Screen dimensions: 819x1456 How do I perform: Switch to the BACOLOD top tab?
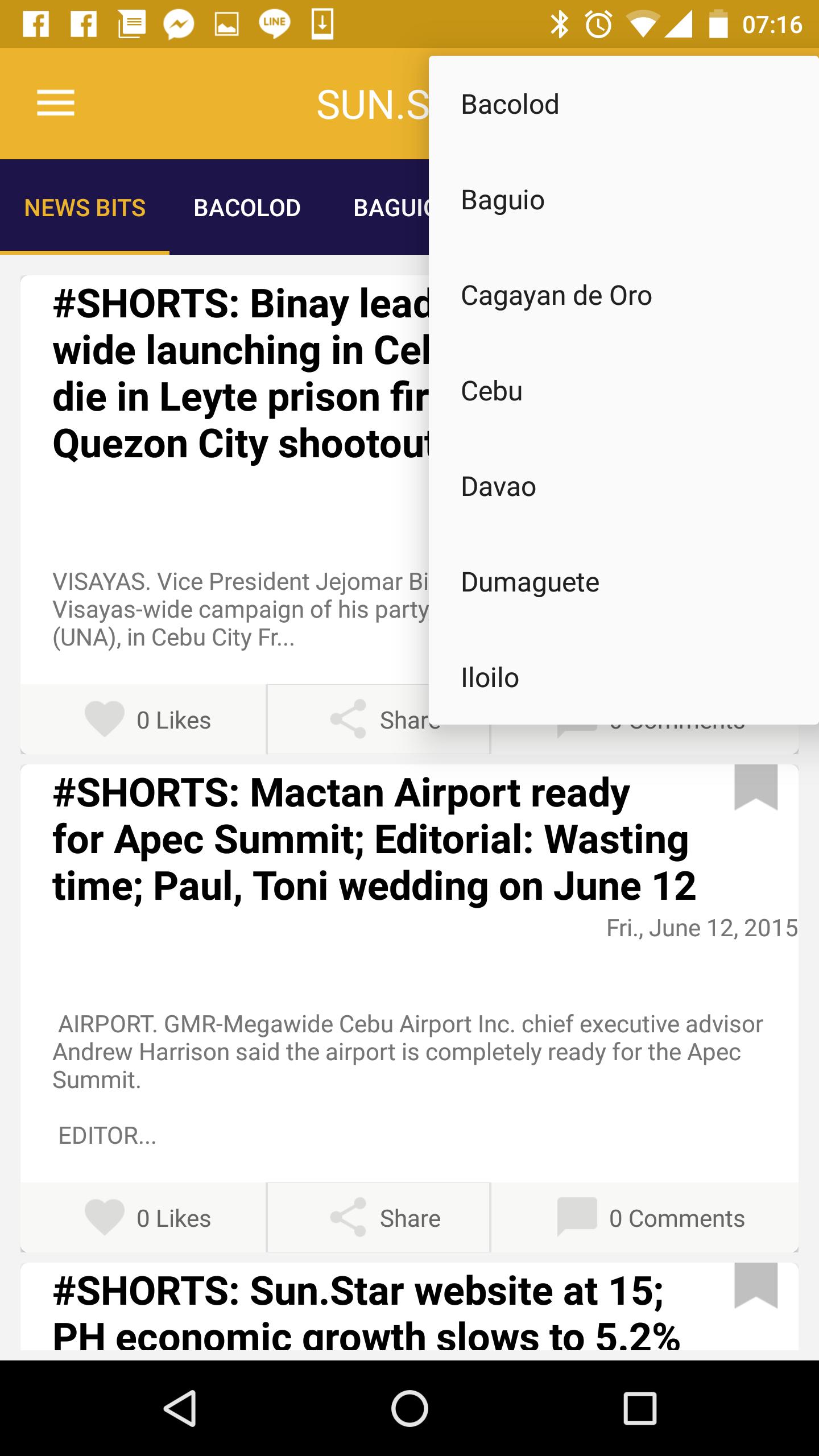pyautogui.click(x=247, y=208)
